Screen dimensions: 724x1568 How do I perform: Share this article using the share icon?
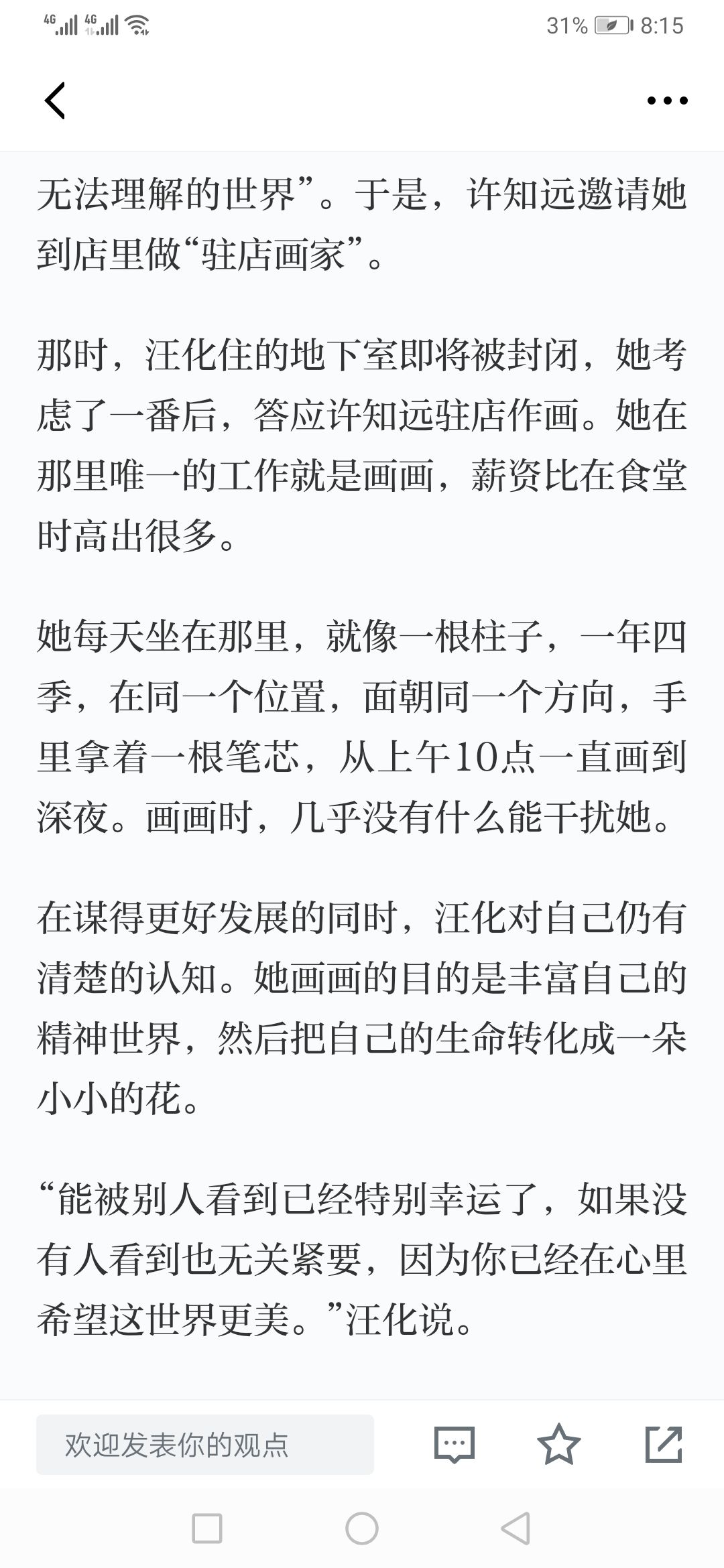point(664,1444)
